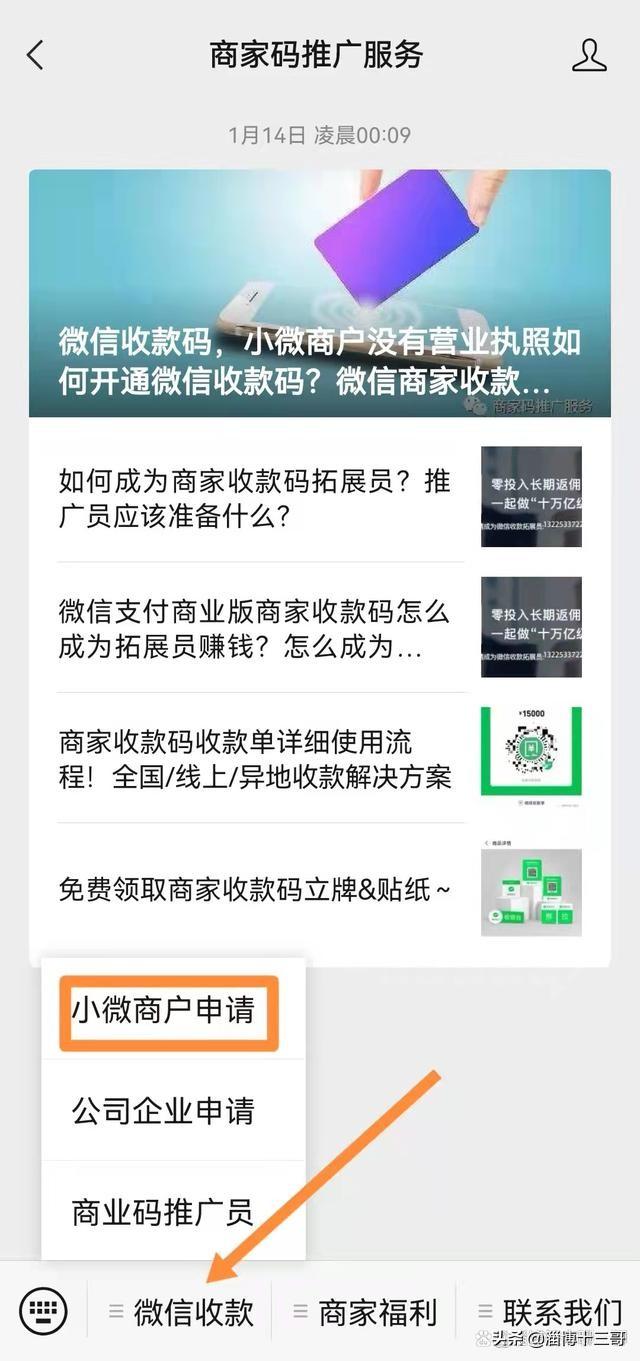Switch to keyboard input mode
Image resolution: width=640 pixels, height=1361 pixels.
tap(44, 1311)
